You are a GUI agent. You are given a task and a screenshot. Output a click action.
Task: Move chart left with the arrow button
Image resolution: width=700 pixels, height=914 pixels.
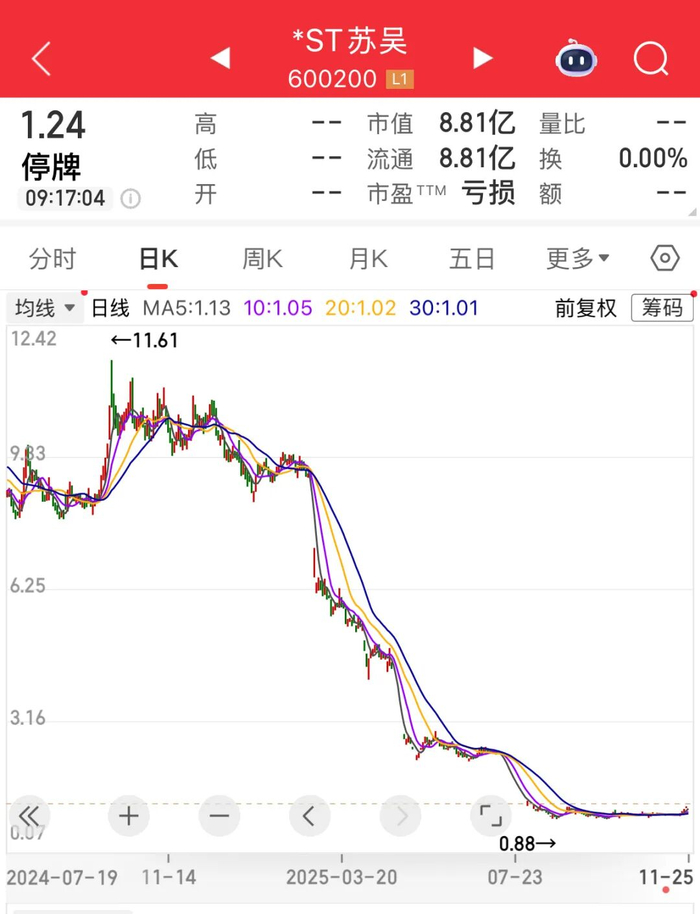(309, 816)
